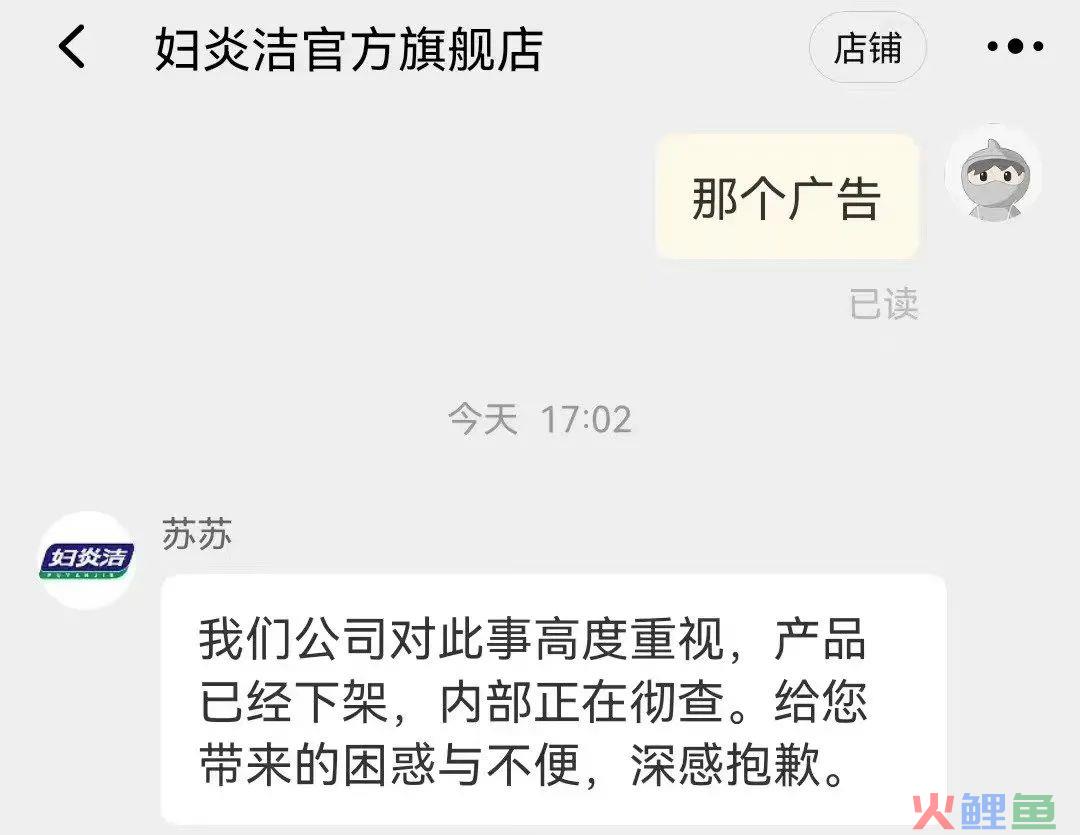
Task: Open the 店铺 store page
Action: (867, 48)
